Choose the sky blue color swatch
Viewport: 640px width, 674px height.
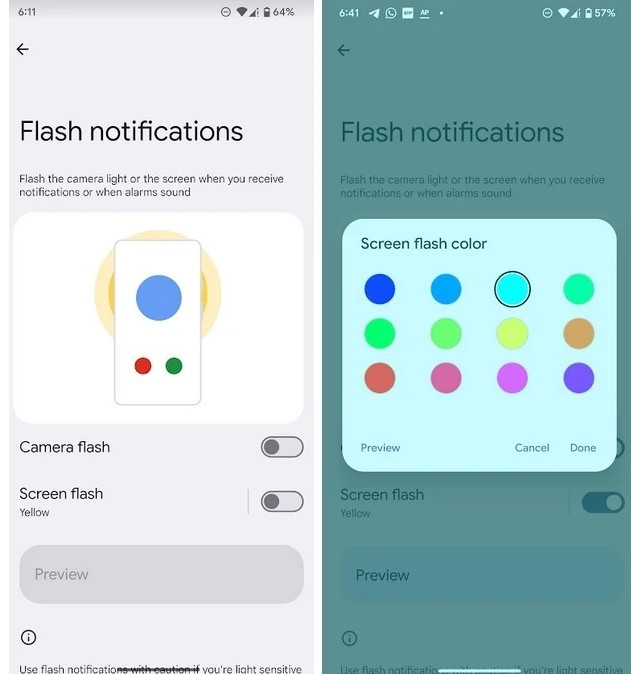(446, 290)
